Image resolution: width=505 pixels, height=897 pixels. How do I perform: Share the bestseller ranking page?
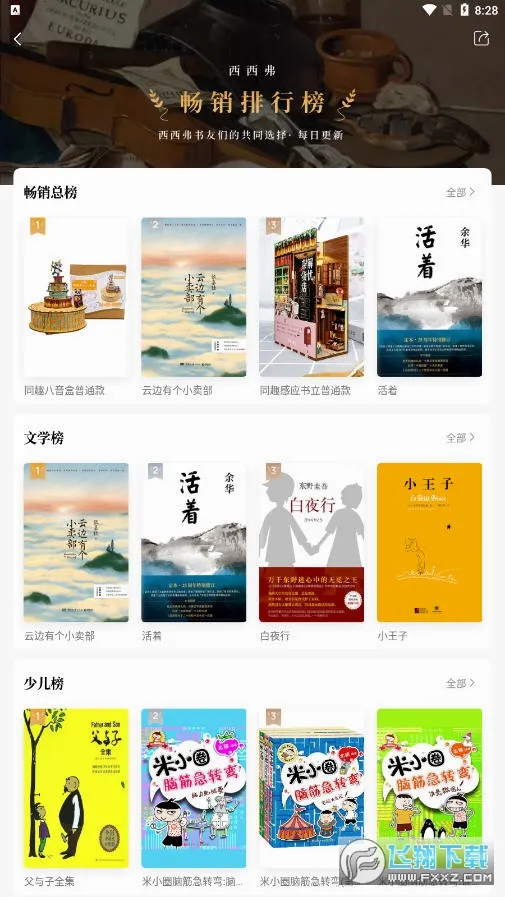coord(481,38)
